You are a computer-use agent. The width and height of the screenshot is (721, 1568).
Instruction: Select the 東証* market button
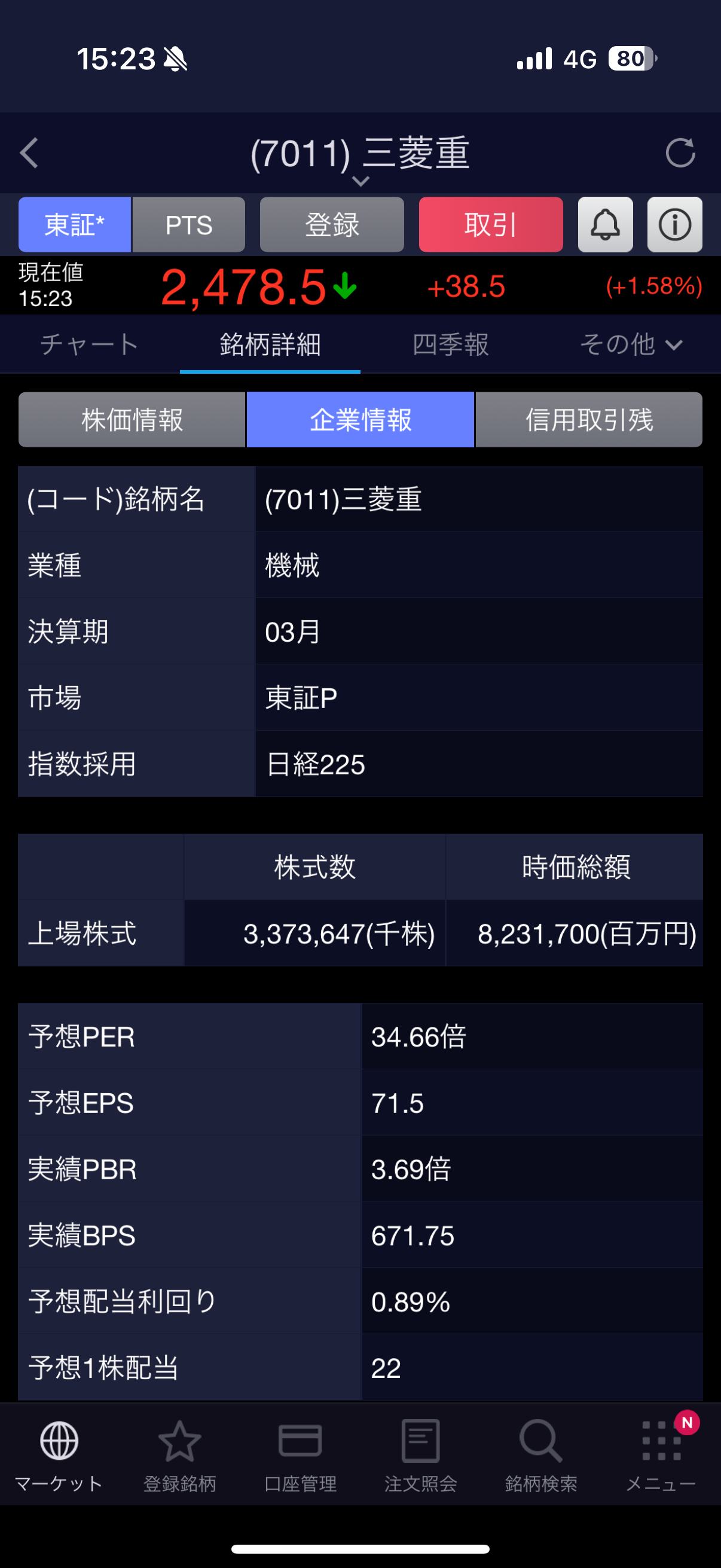point(74,225)
